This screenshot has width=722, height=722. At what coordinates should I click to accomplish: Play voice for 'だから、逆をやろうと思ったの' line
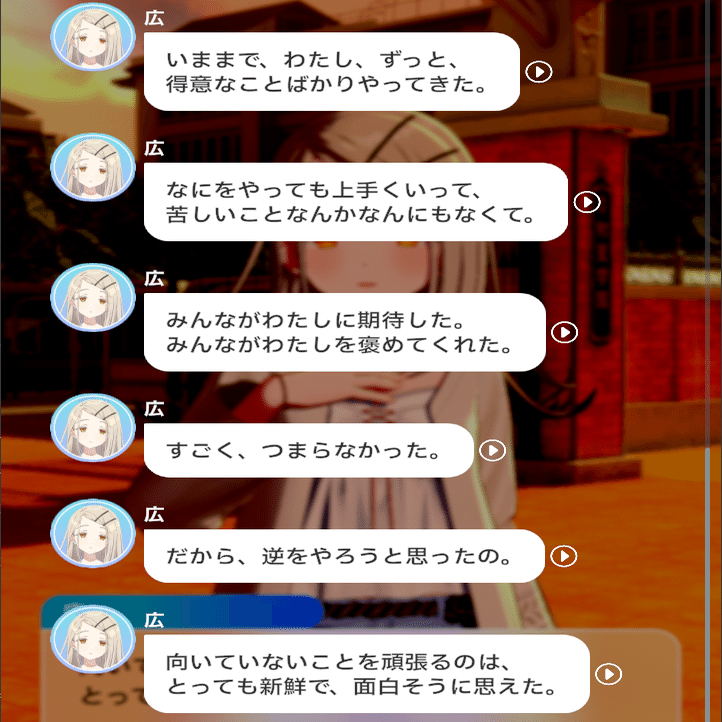[564, 556]
